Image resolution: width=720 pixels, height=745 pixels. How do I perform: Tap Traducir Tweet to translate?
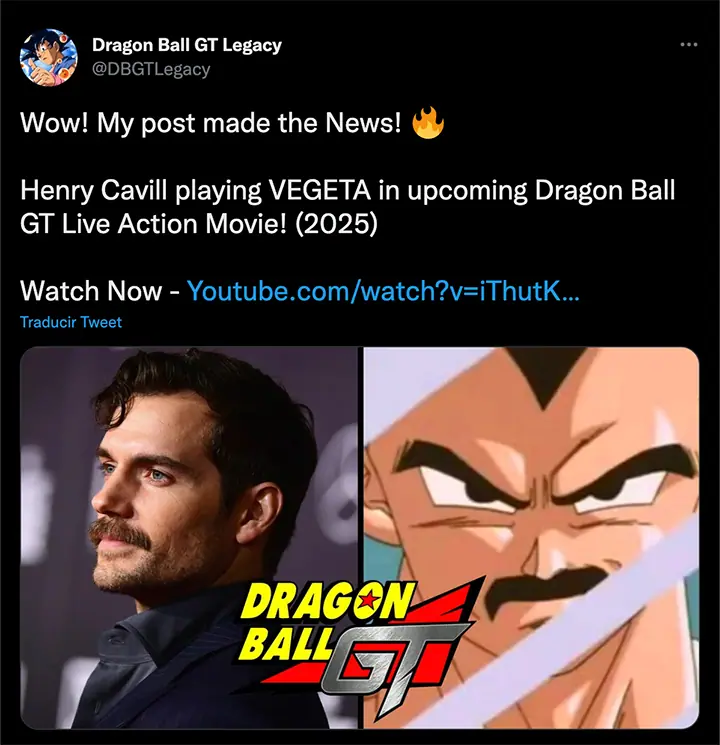[x=71, y=322]
